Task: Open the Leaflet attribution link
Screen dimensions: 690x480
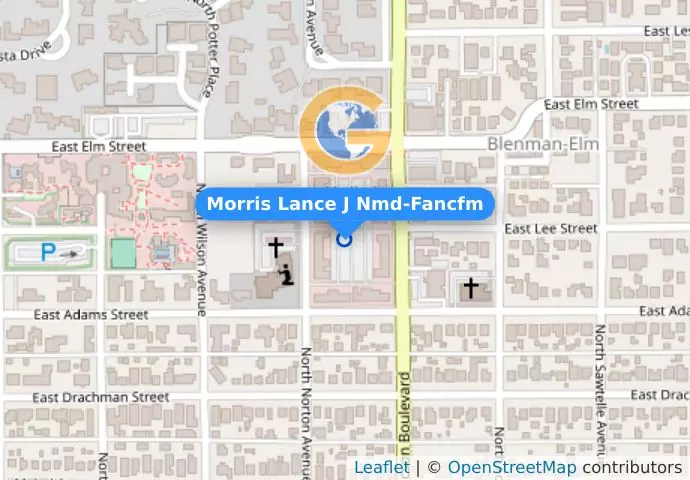Action: (x=381, y=468)
